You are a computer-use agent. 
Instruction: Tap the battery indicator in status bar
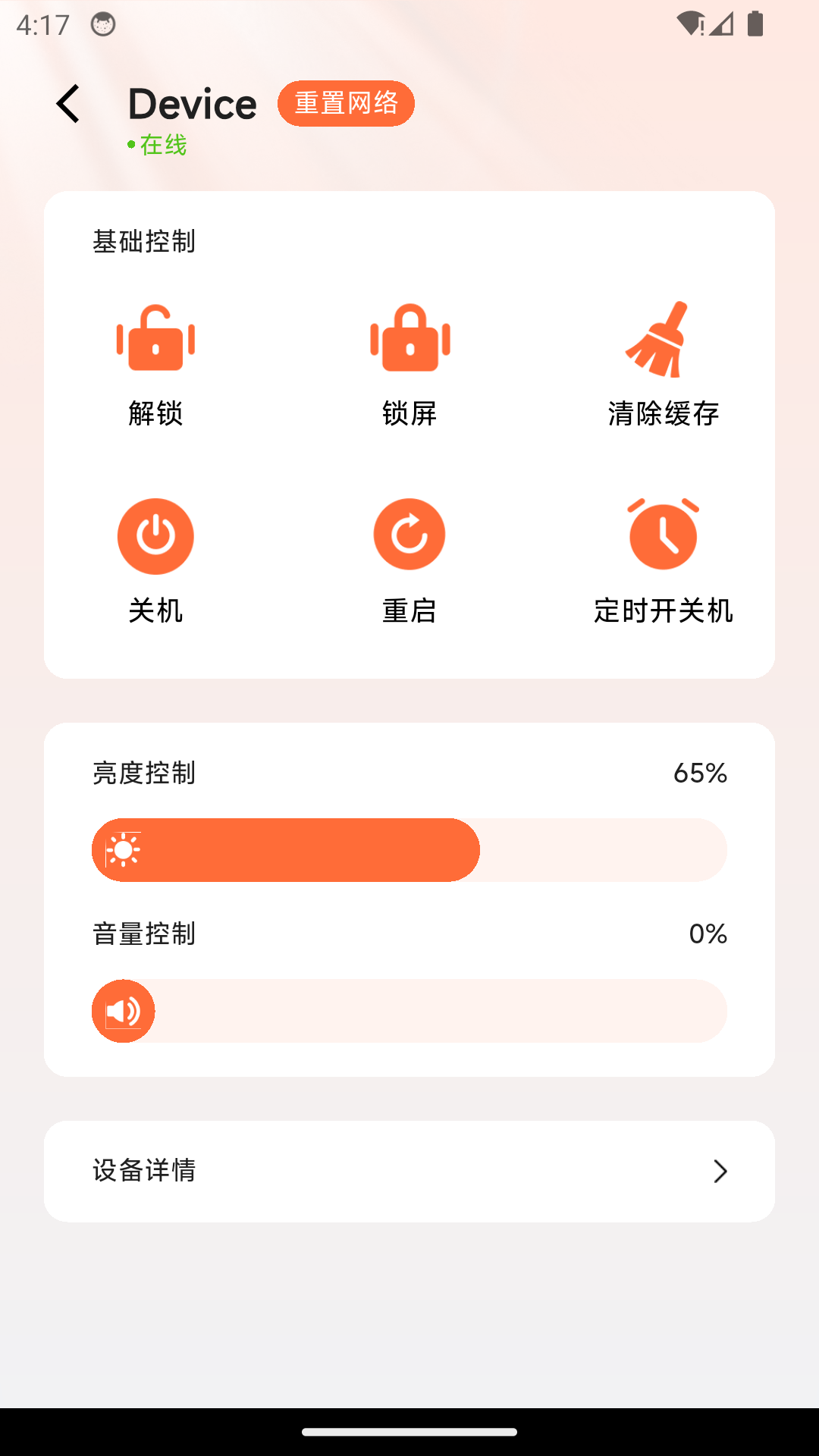click(756, 24)
